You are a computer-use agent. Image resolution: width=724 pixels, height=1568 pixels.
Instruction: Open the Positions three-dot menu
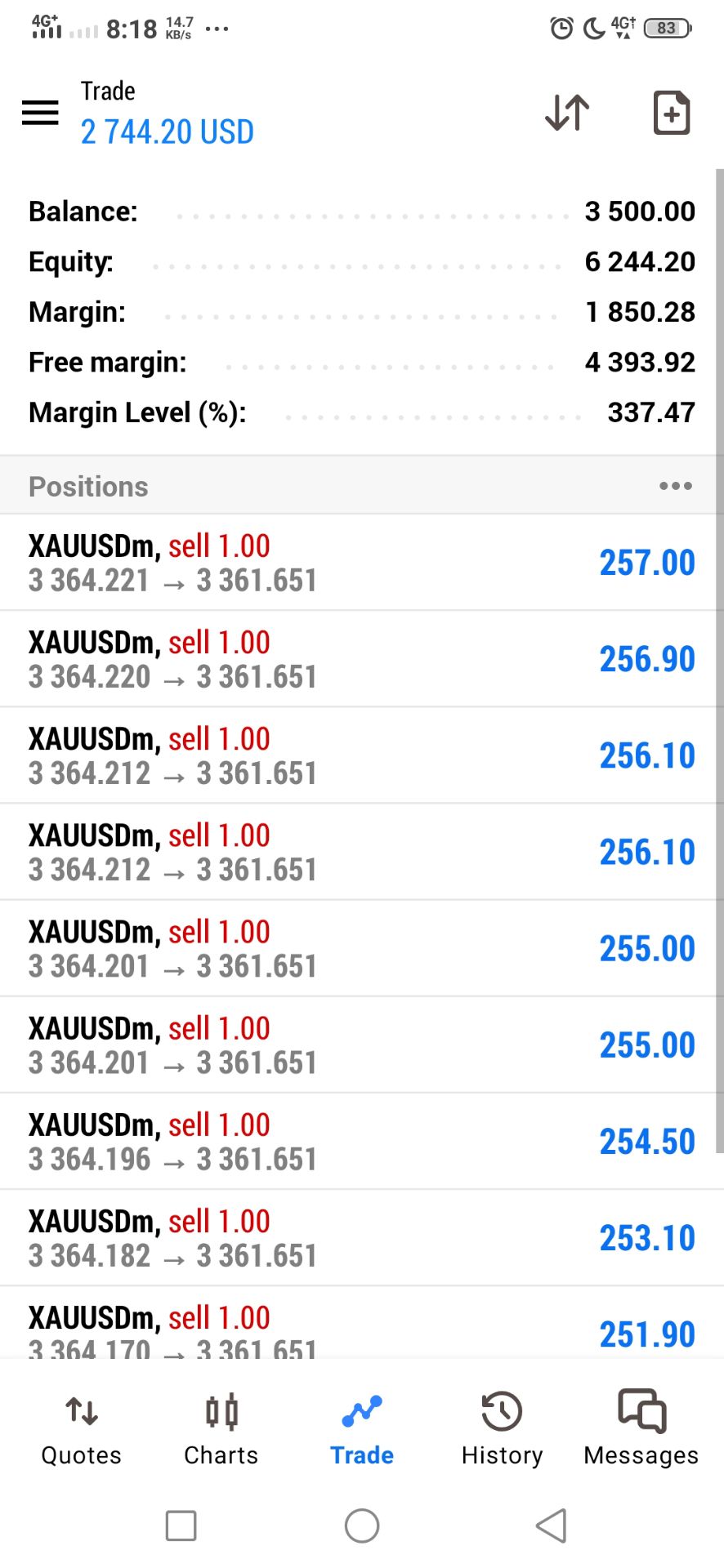point(676,486)
